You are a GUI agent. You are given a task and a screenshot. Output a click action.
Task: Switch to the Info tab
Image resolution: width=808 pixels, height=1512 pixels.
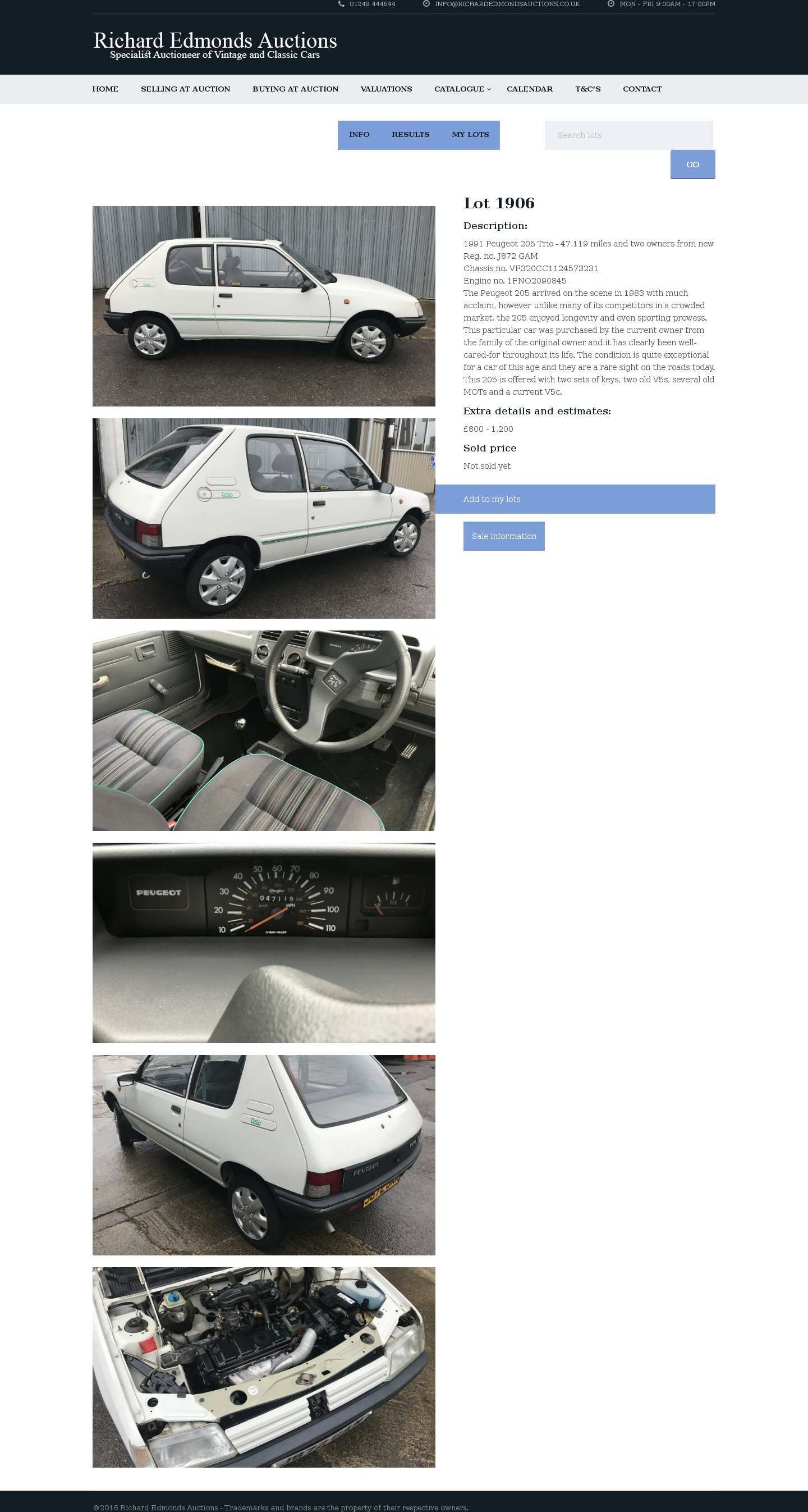[359, 135]
